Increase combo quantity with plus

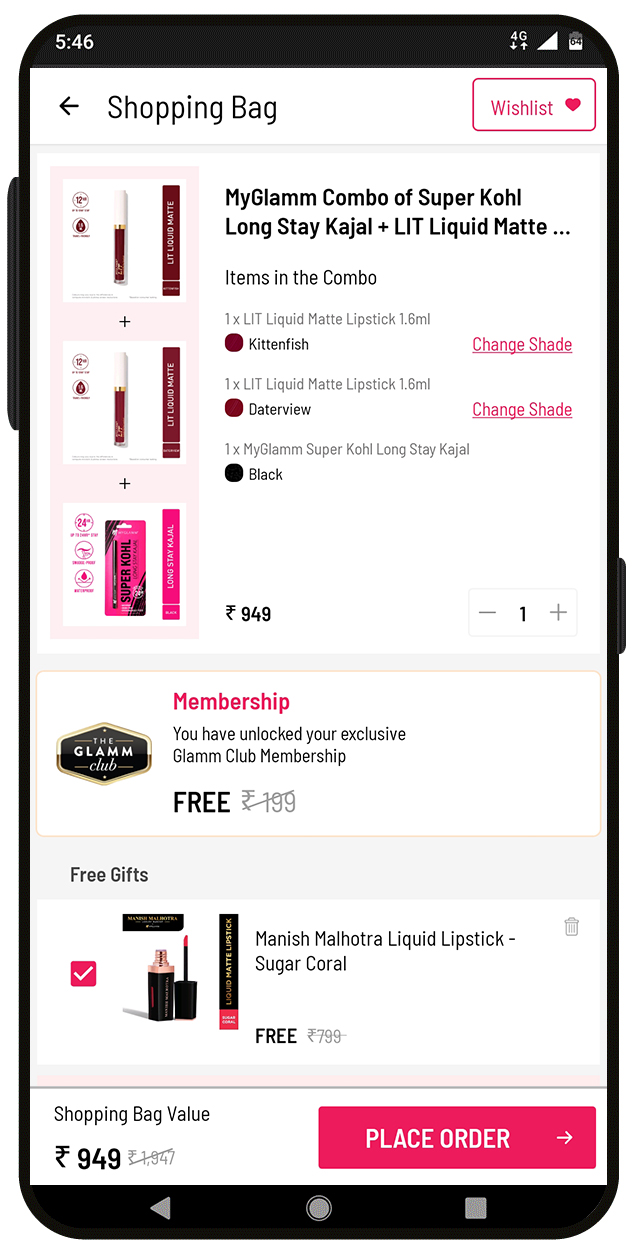click(558, 613)
